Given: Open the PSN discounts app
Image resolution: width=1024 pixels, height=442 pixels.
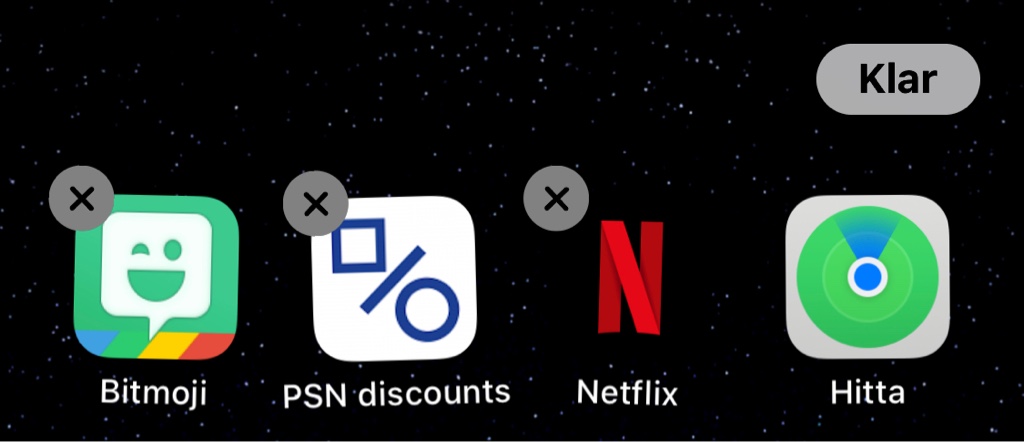Looking at the screenshot, I should click(x=393, y=280).
